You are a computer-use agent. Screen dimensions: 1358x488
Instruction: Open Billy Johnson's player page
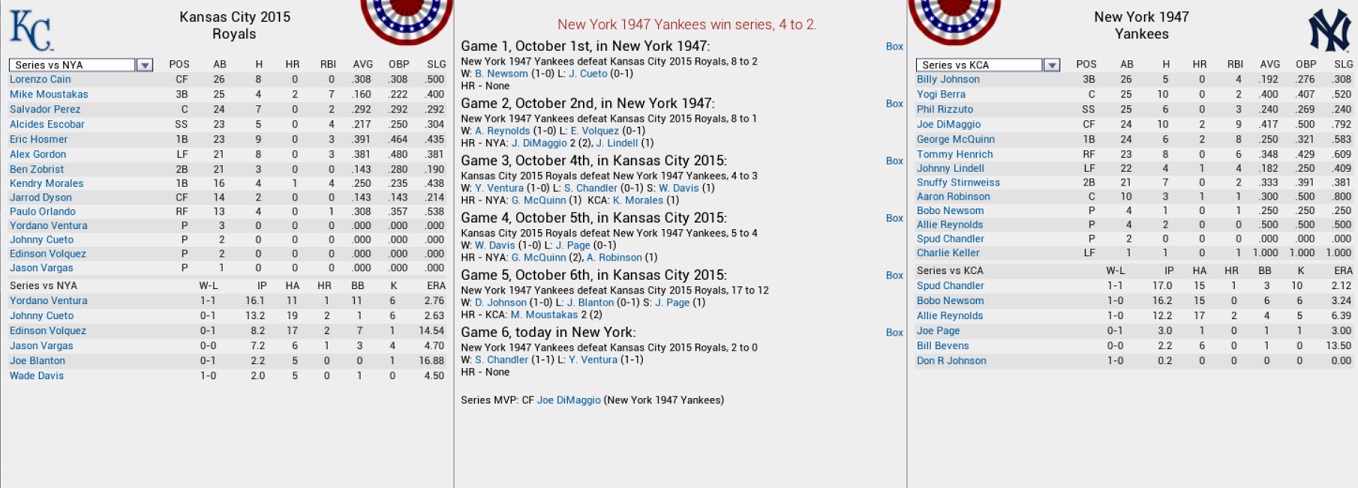(x=948, y=79)
